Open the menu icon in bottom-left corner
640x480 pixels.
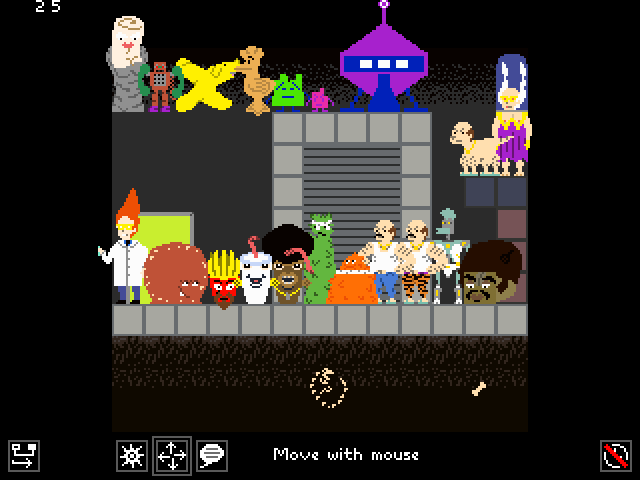coord(23,455)
